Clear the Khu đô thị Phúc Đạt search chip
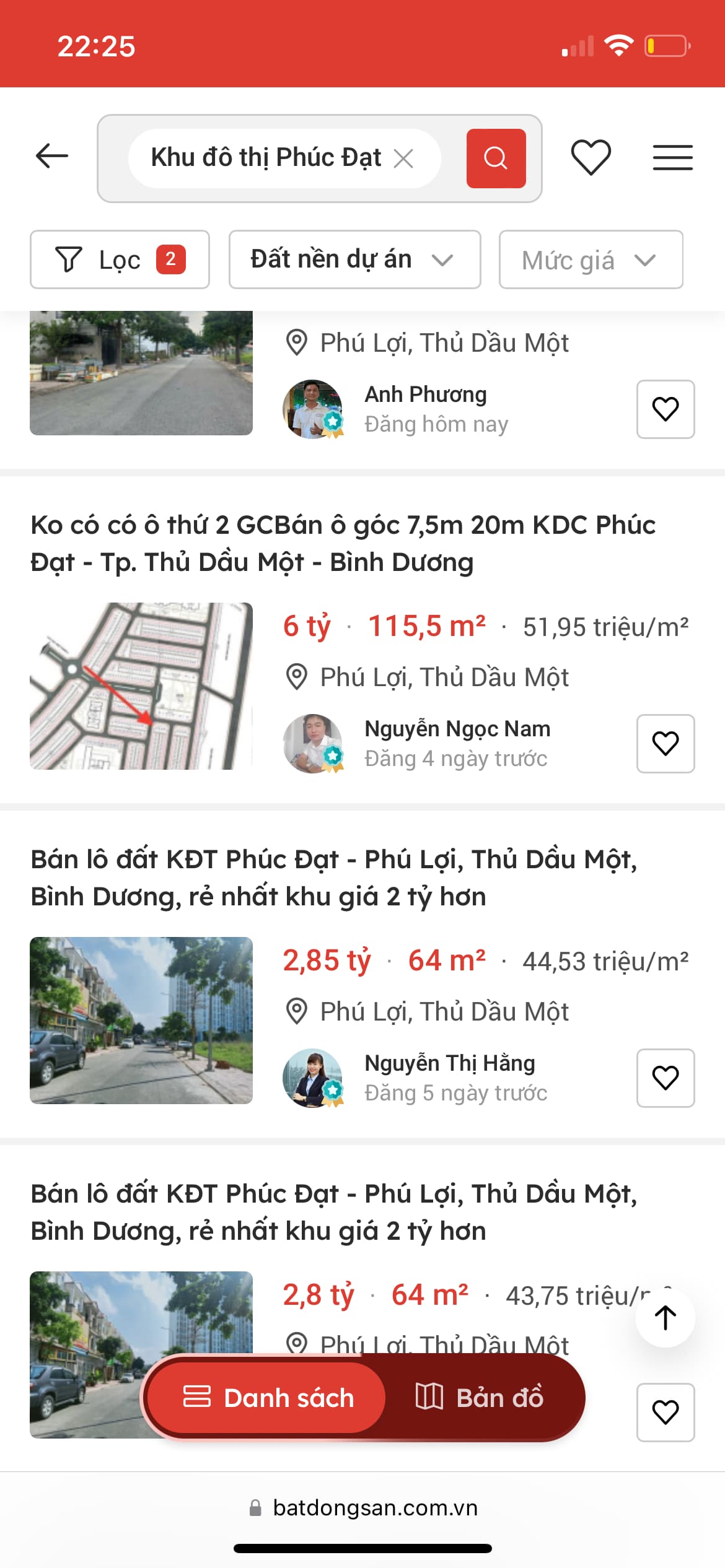 (x=403, y=159)
